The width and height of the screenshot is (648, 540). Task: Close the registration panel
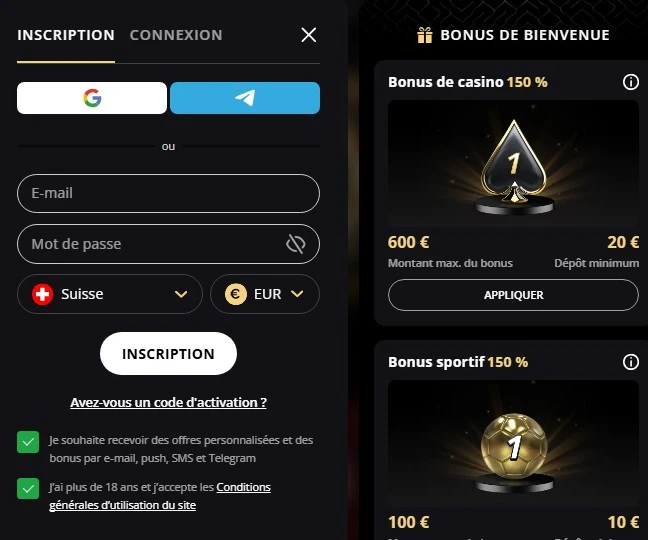[308, 35]
